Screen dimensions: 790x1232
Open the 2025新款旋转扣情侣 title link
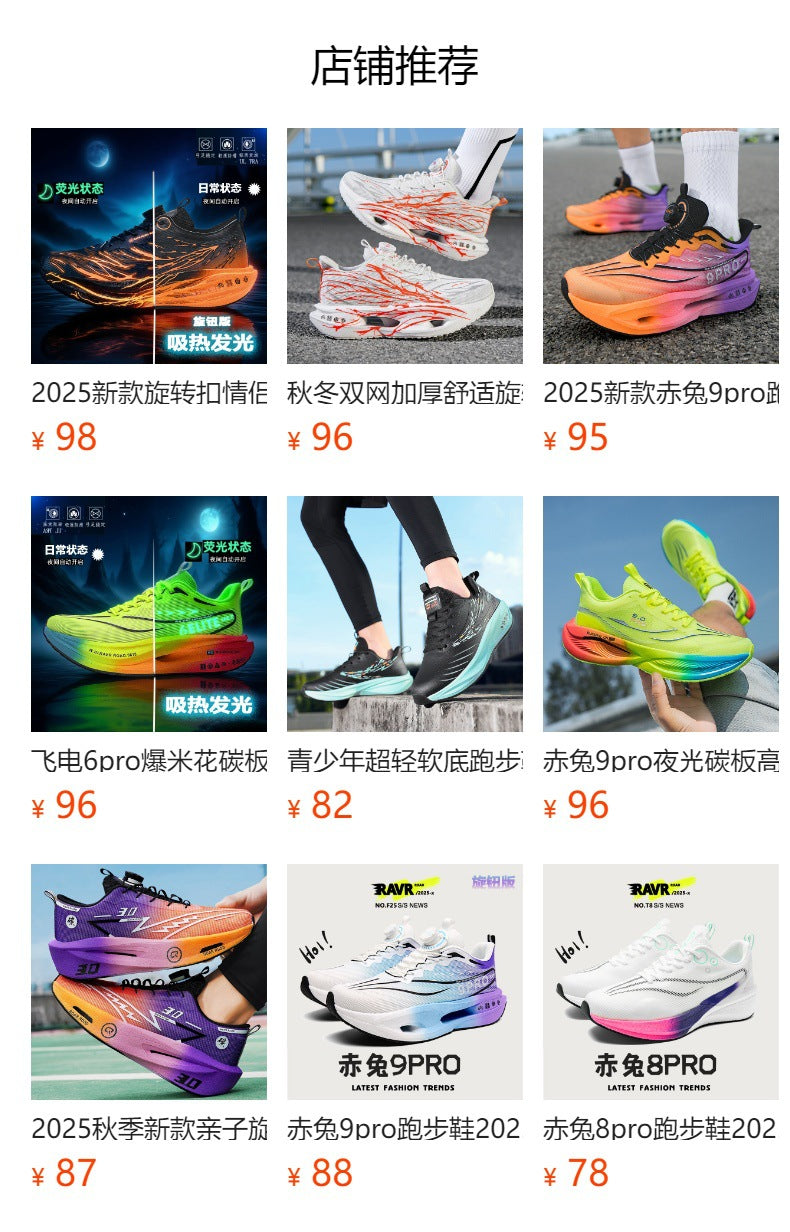148,390
